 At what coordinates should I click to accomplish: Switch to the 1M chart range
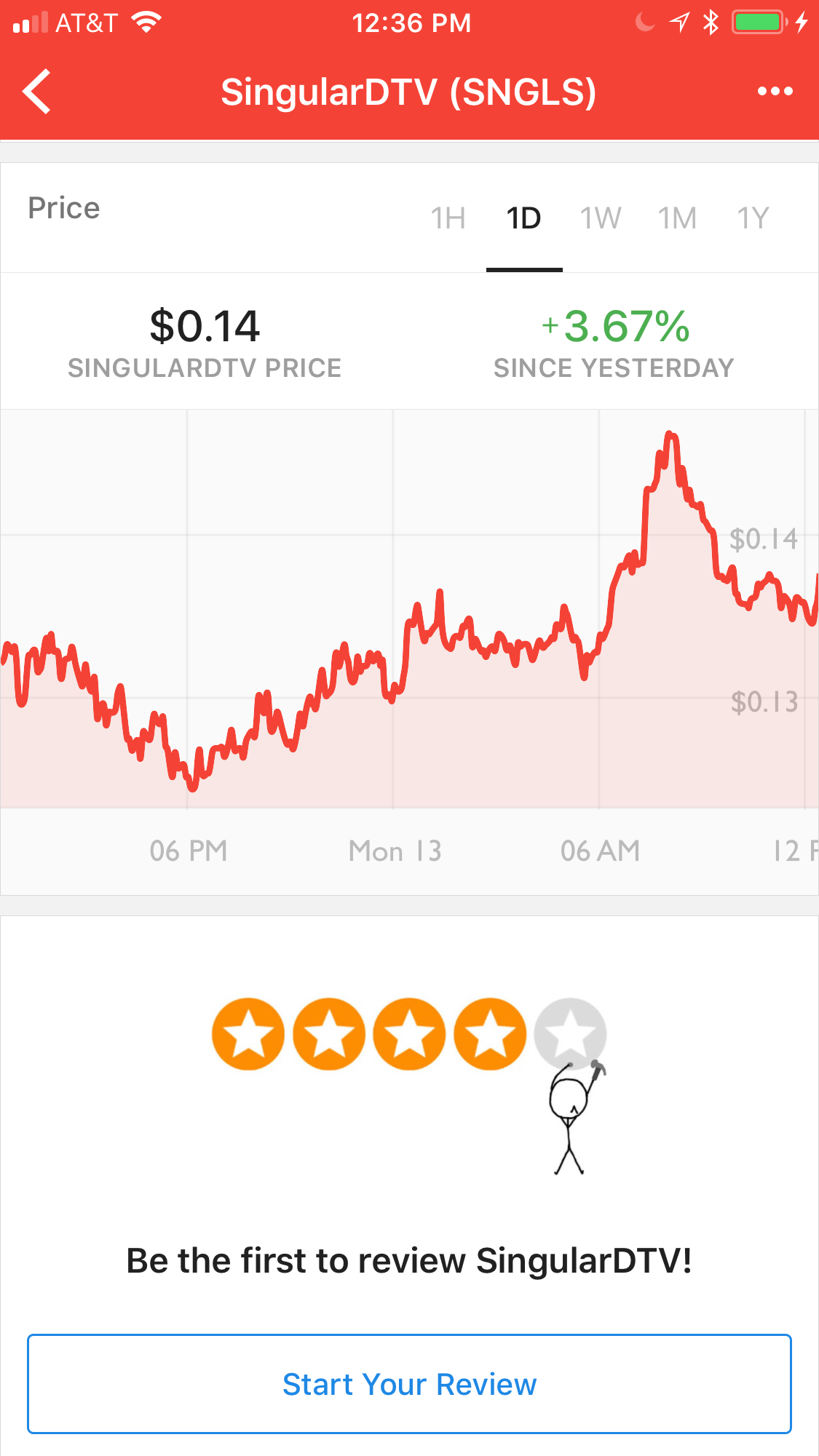pos(677,218)
